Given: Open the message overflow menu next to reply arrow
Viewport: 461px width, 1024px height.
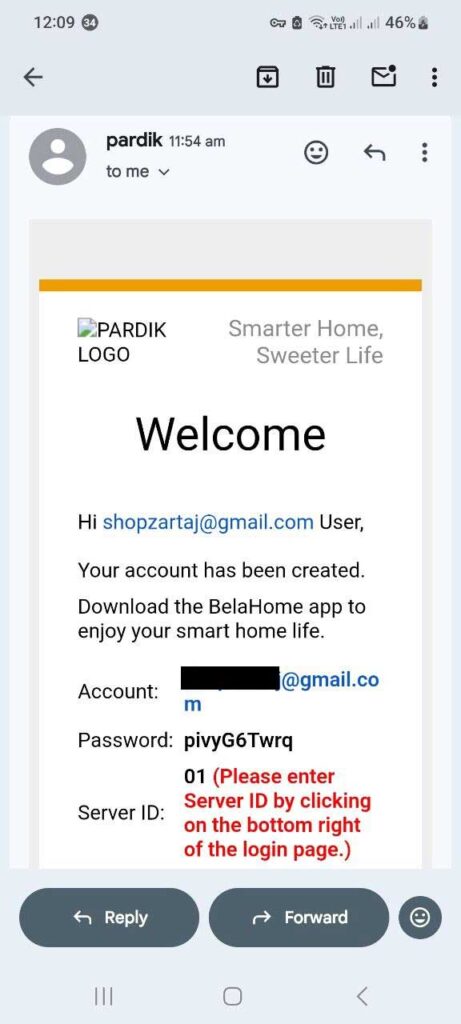Looking at the screenshot, I should (x=424, y=153).
